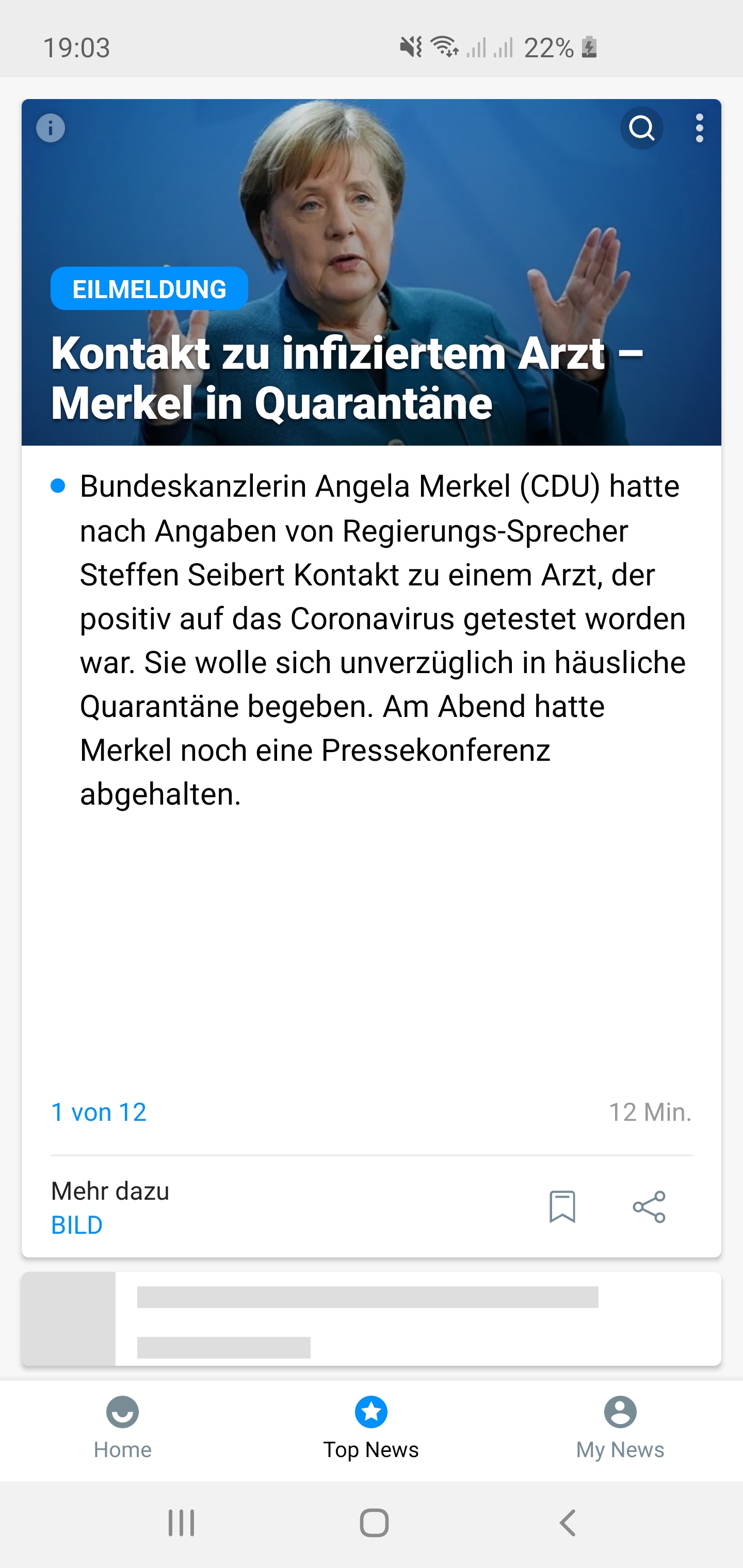This screenshot has height=1568, width=743.
Task: Open the search icon
Action: point(641,128)
